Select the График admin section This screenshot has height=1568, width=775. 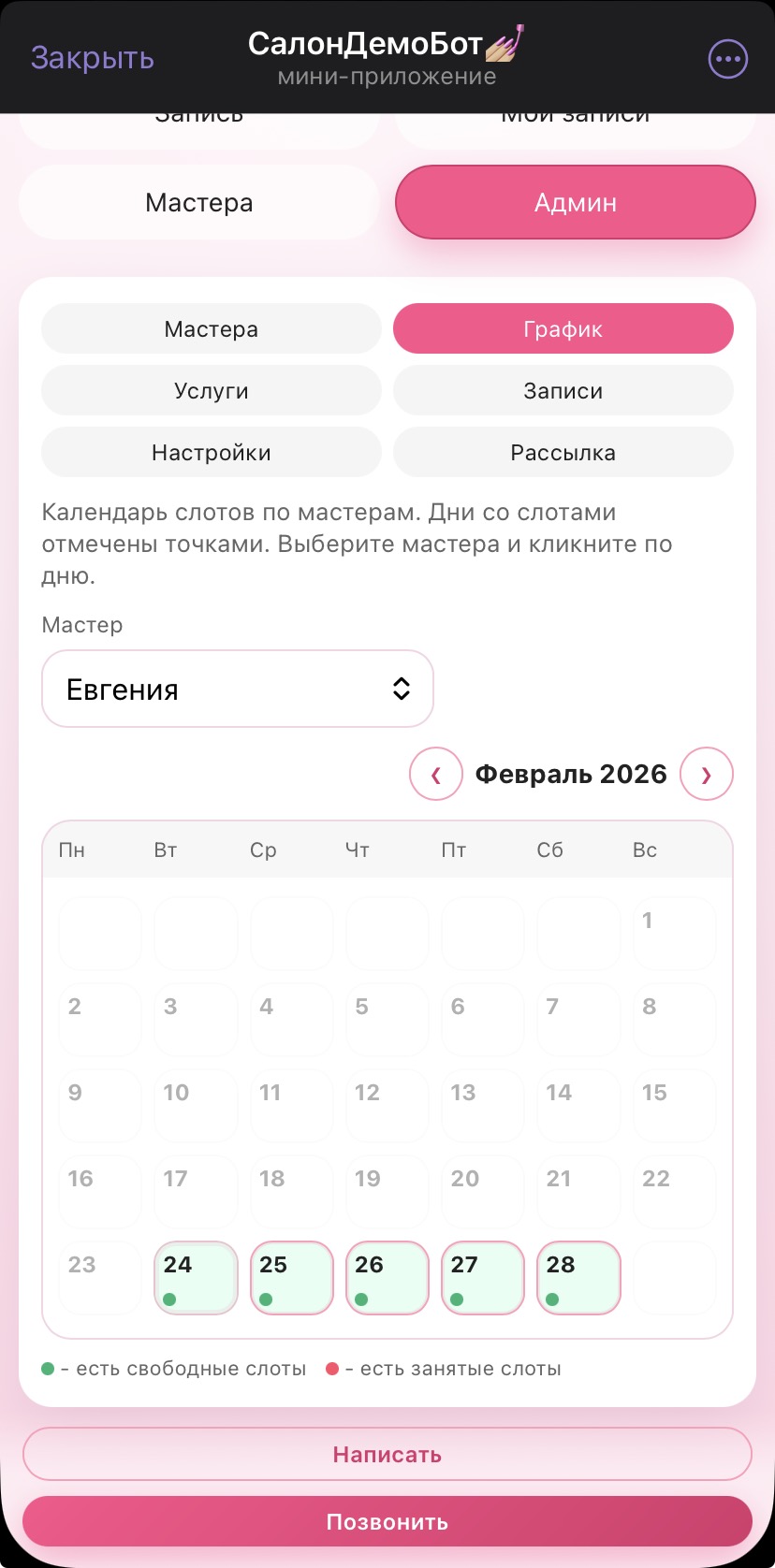[x=563, y=328]
